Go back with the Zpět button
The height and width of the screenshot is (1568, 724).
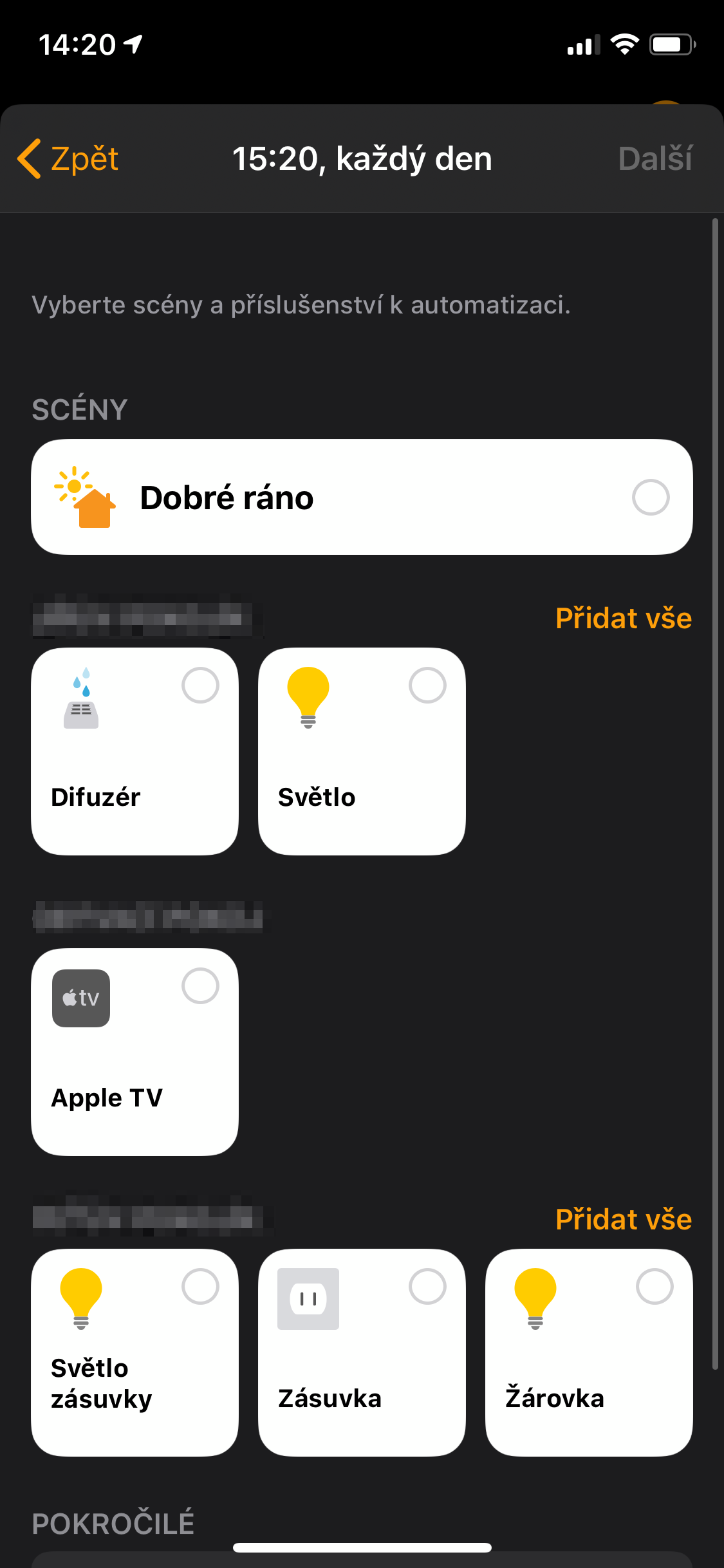click(x=69, y=158)
